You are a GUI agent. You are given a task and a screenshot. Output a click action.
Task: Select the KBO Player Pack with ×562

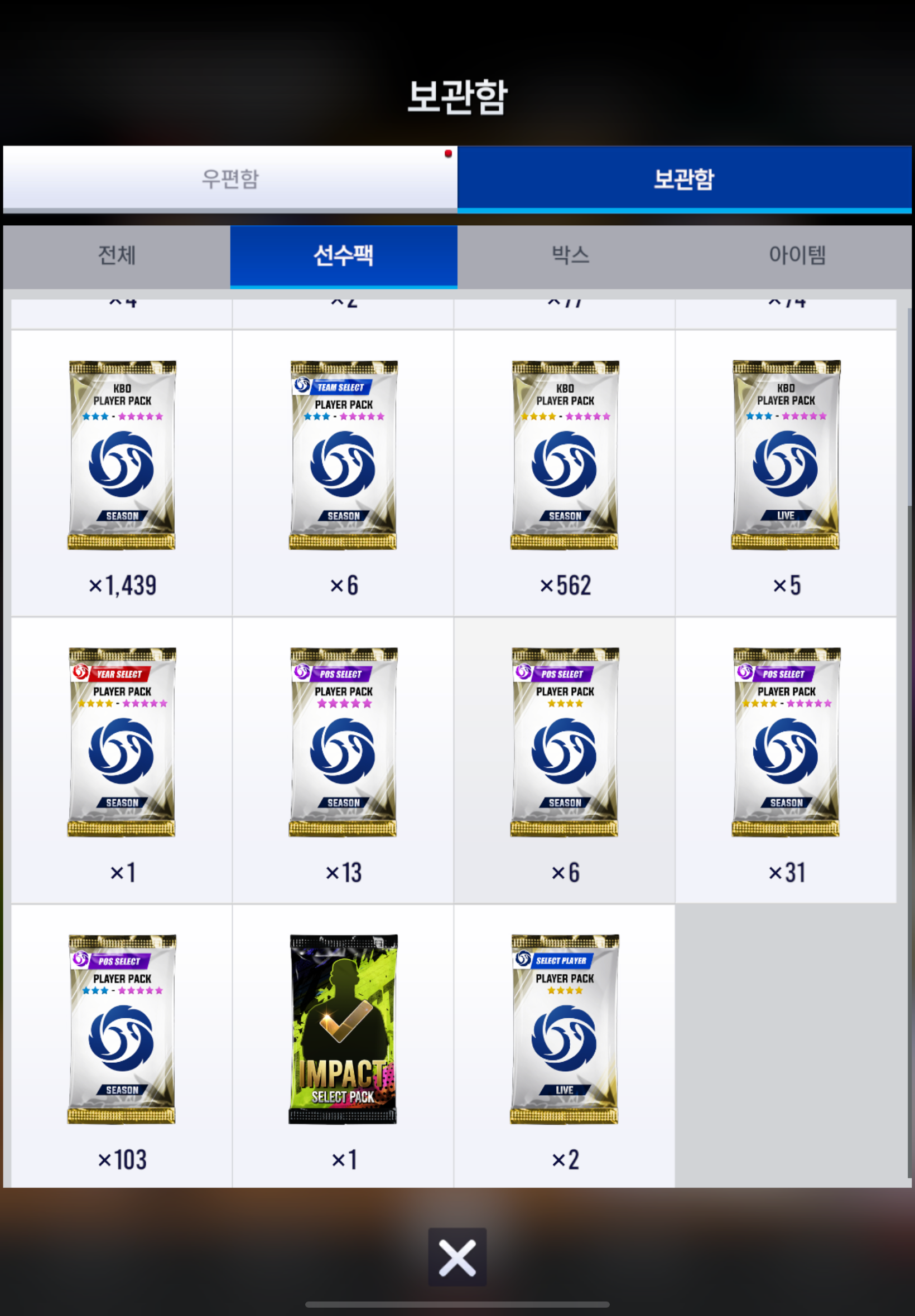565,456
